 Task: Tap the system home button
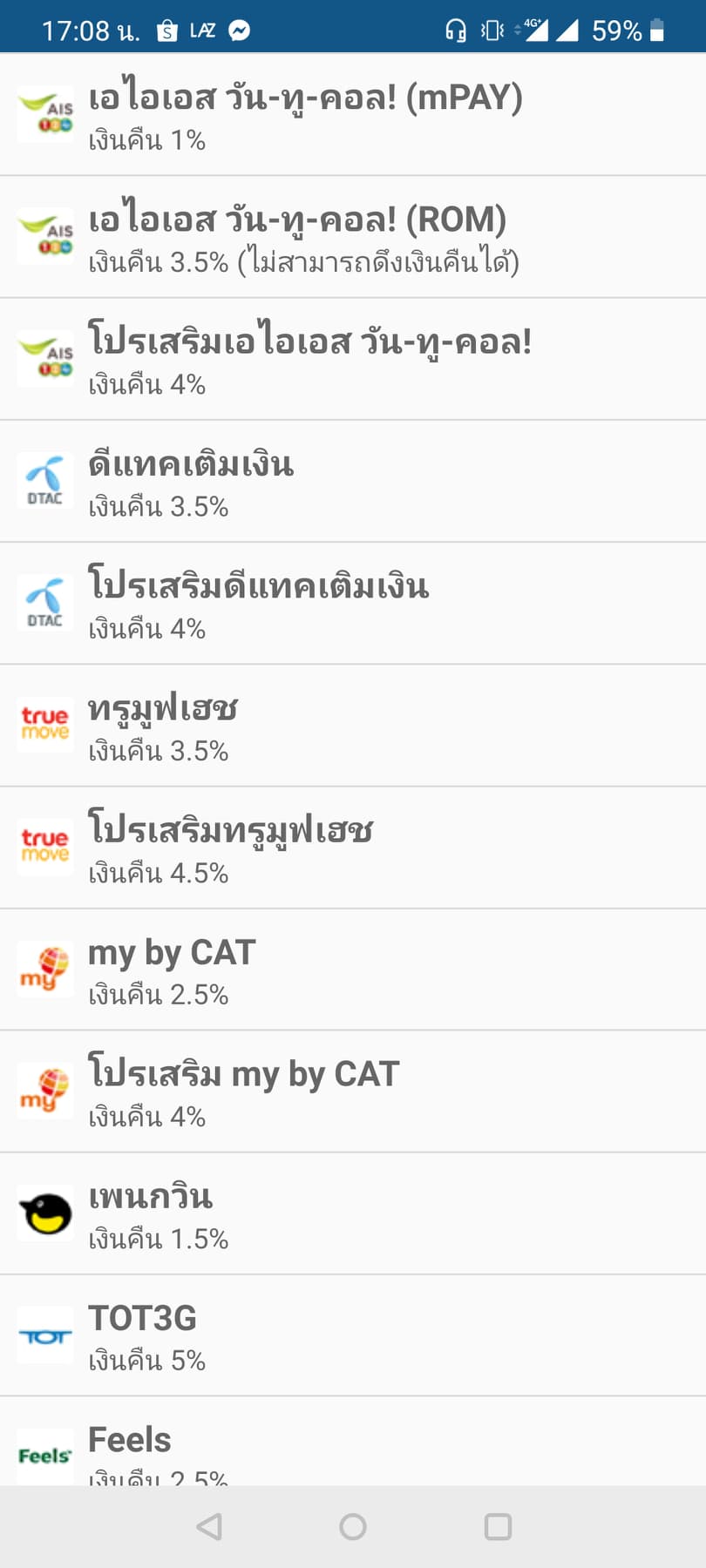pyautogui.click(x=353, y=1526)
